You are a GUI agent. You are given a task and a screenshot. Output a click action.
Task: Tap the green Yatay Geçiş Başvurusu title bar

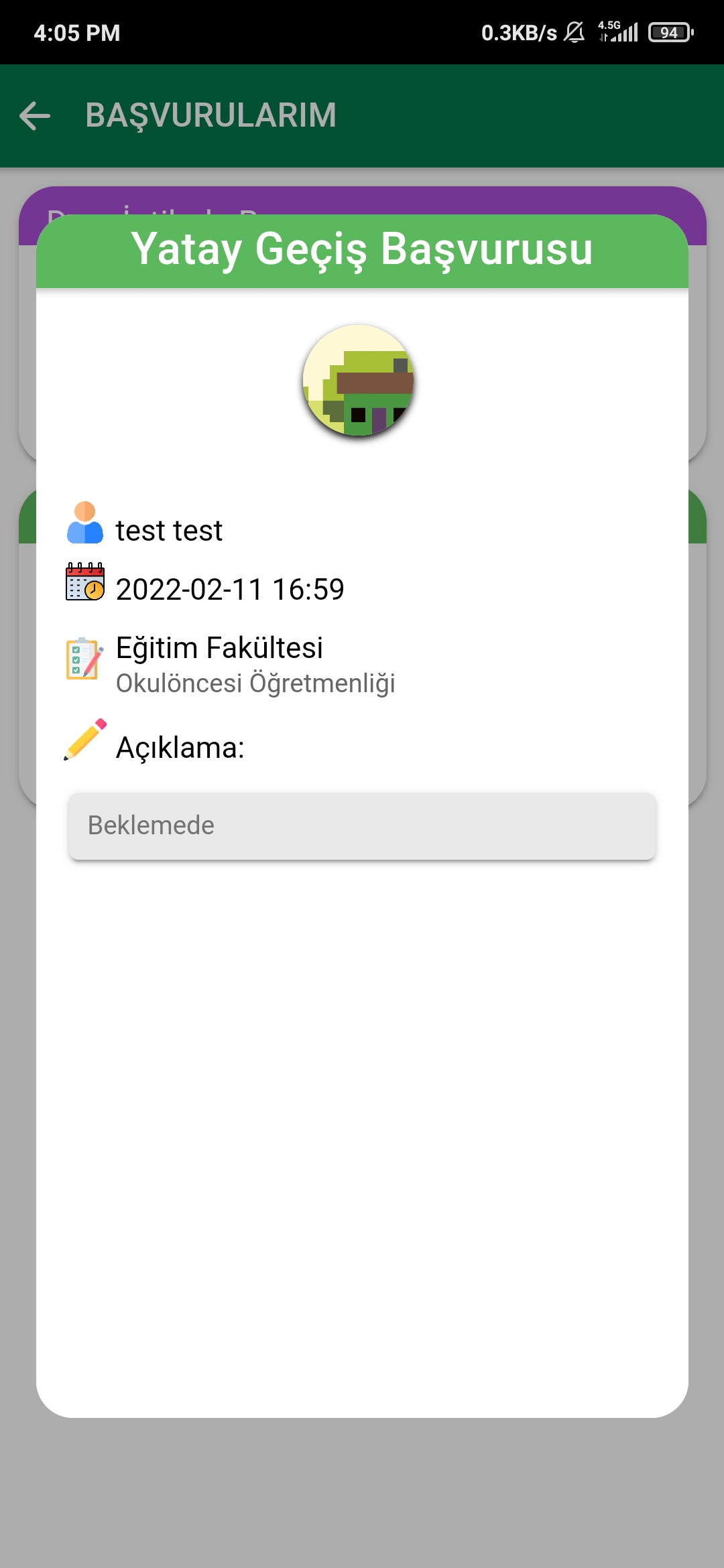coord(362,250)
